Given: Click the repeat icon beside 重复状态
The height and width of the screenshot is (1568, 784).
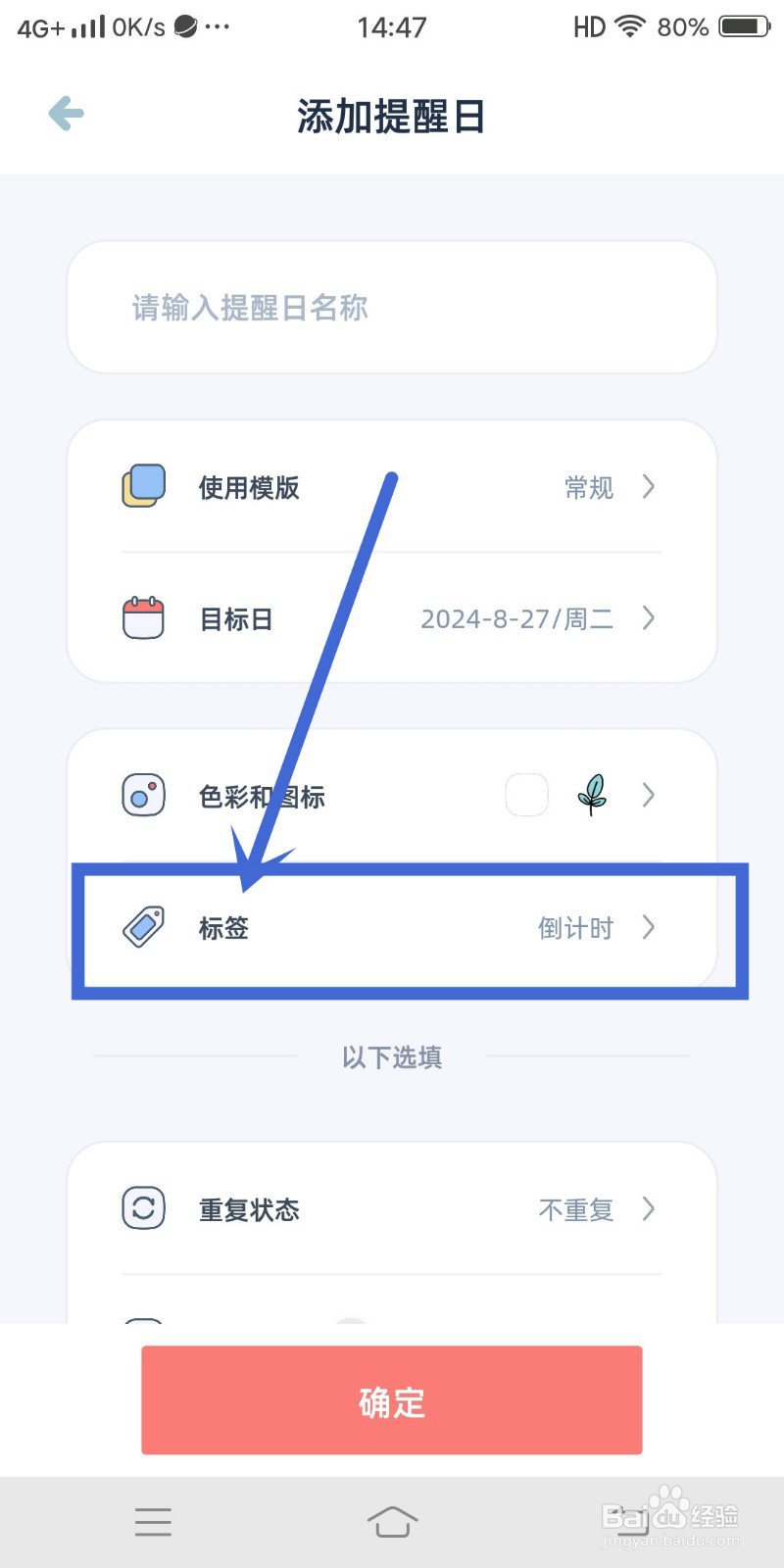Looking at the screenshot, I should (142, 1208).
